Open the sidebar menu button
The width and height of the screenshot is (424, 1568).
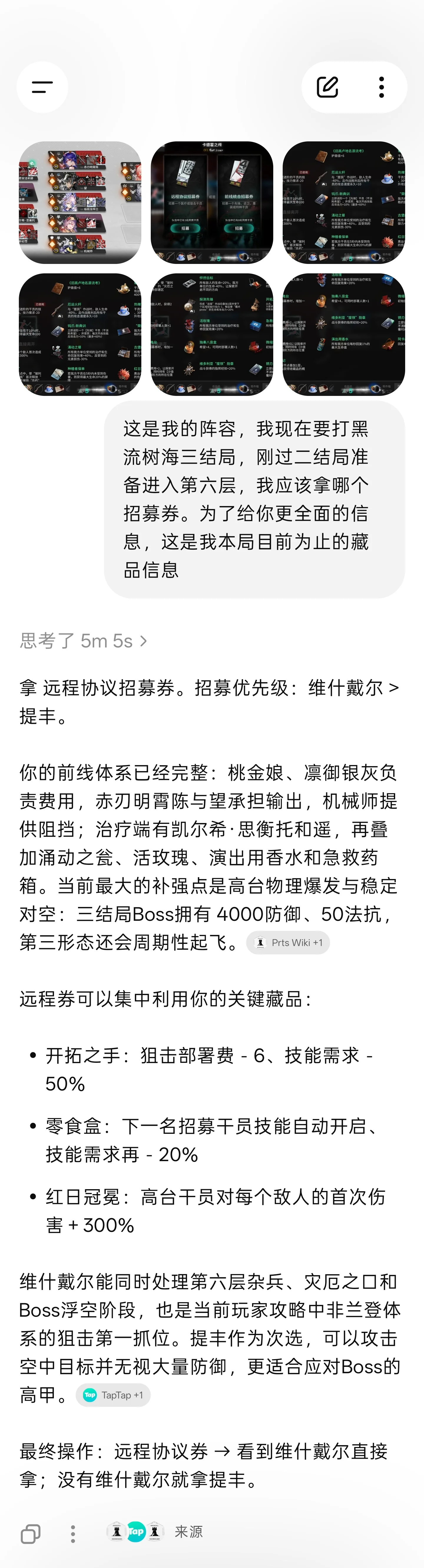click(42, 87)
